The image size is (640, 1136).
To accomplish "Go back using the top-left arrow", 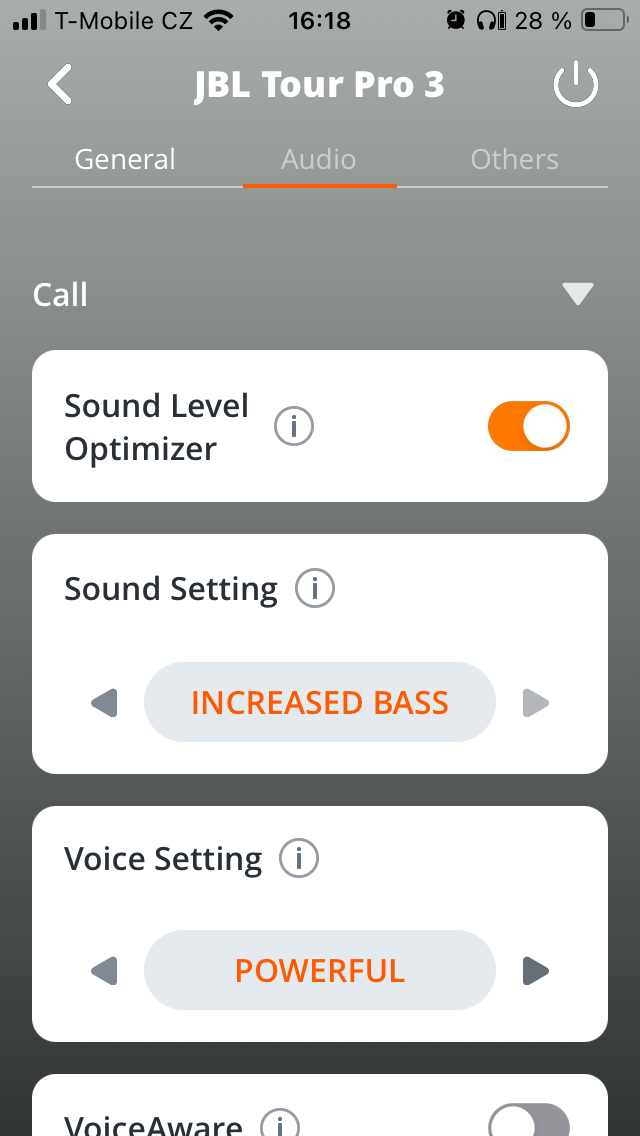I will point(60,85).
